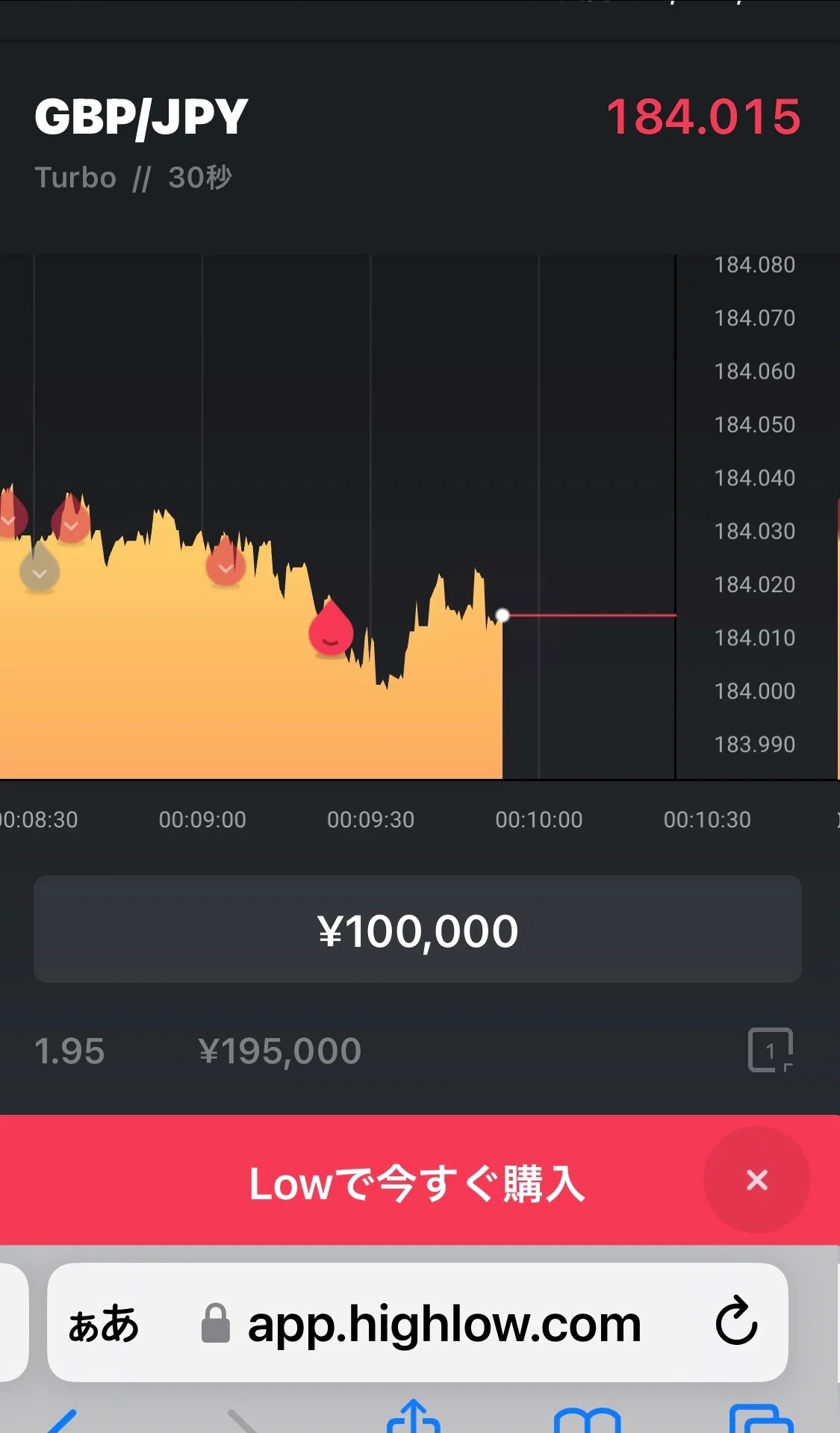Tap the red drop marker on the chart
The height and width of the screenshot is (1433, 840).
331,627
